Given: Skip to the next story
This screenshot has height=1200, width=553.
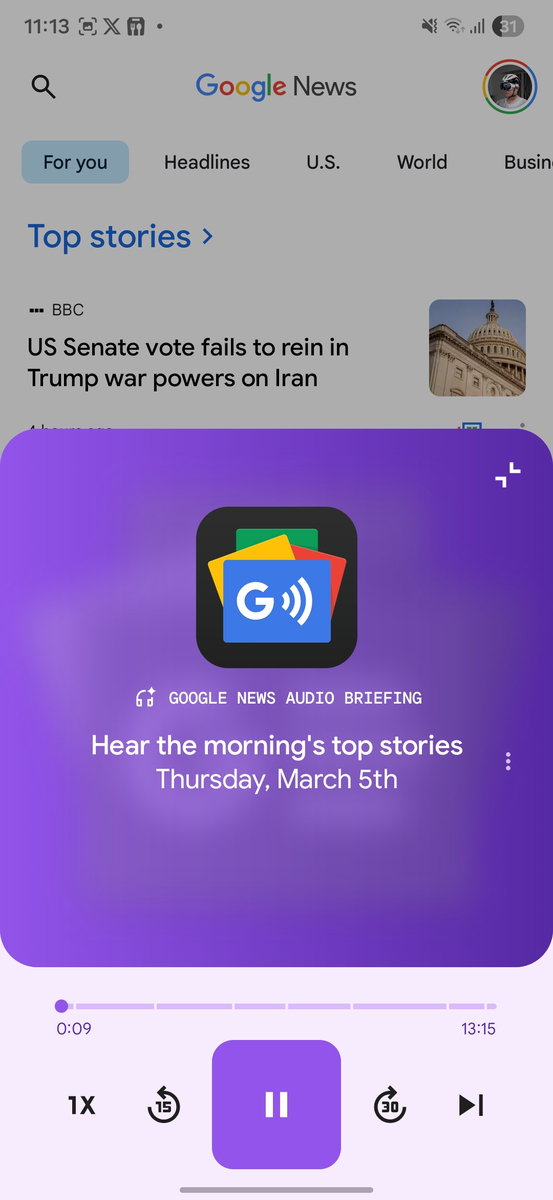Looking at the screenshot, I should coord(471,1105).
